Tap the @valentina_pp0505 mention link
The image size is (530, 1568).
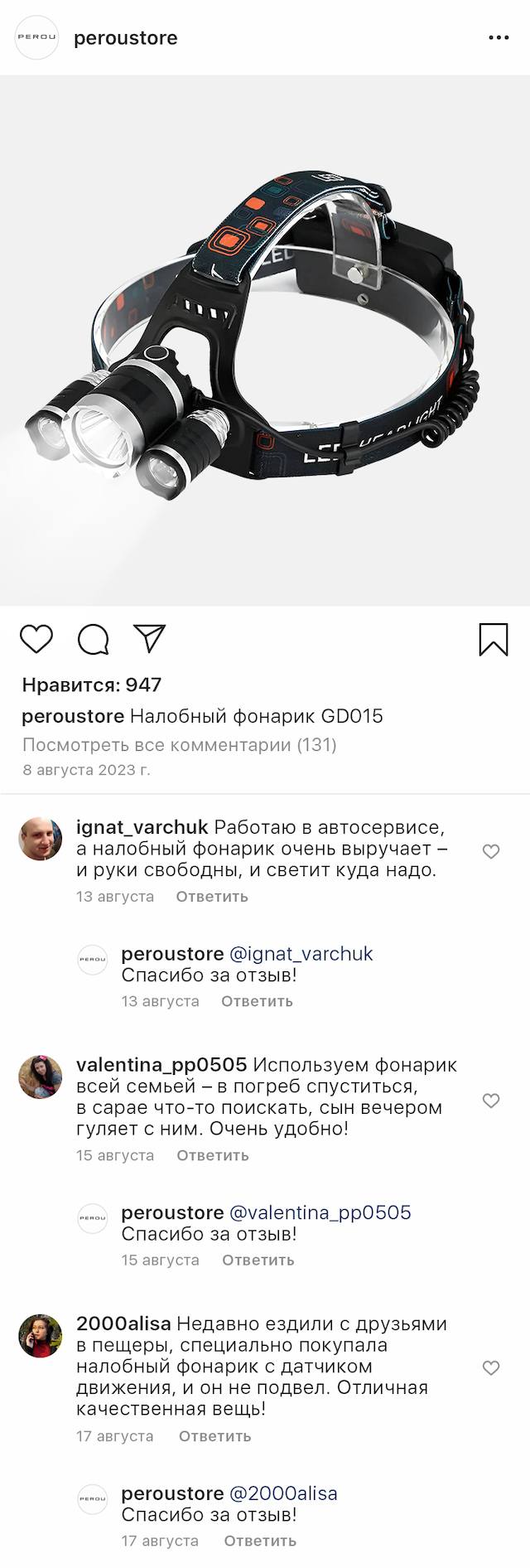point(320,1212)
